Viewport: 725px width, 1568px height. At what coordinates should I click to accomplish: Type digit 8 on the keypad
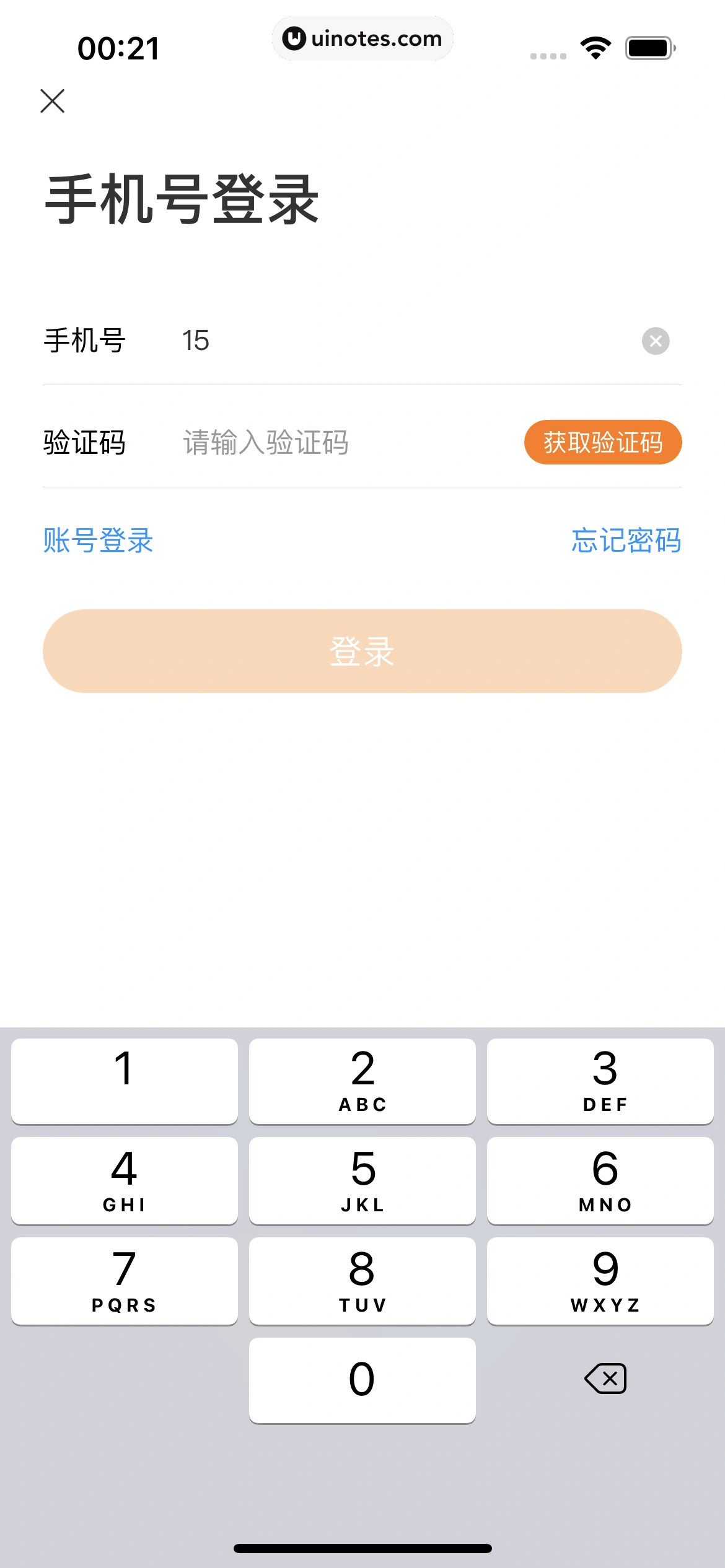362,1281
